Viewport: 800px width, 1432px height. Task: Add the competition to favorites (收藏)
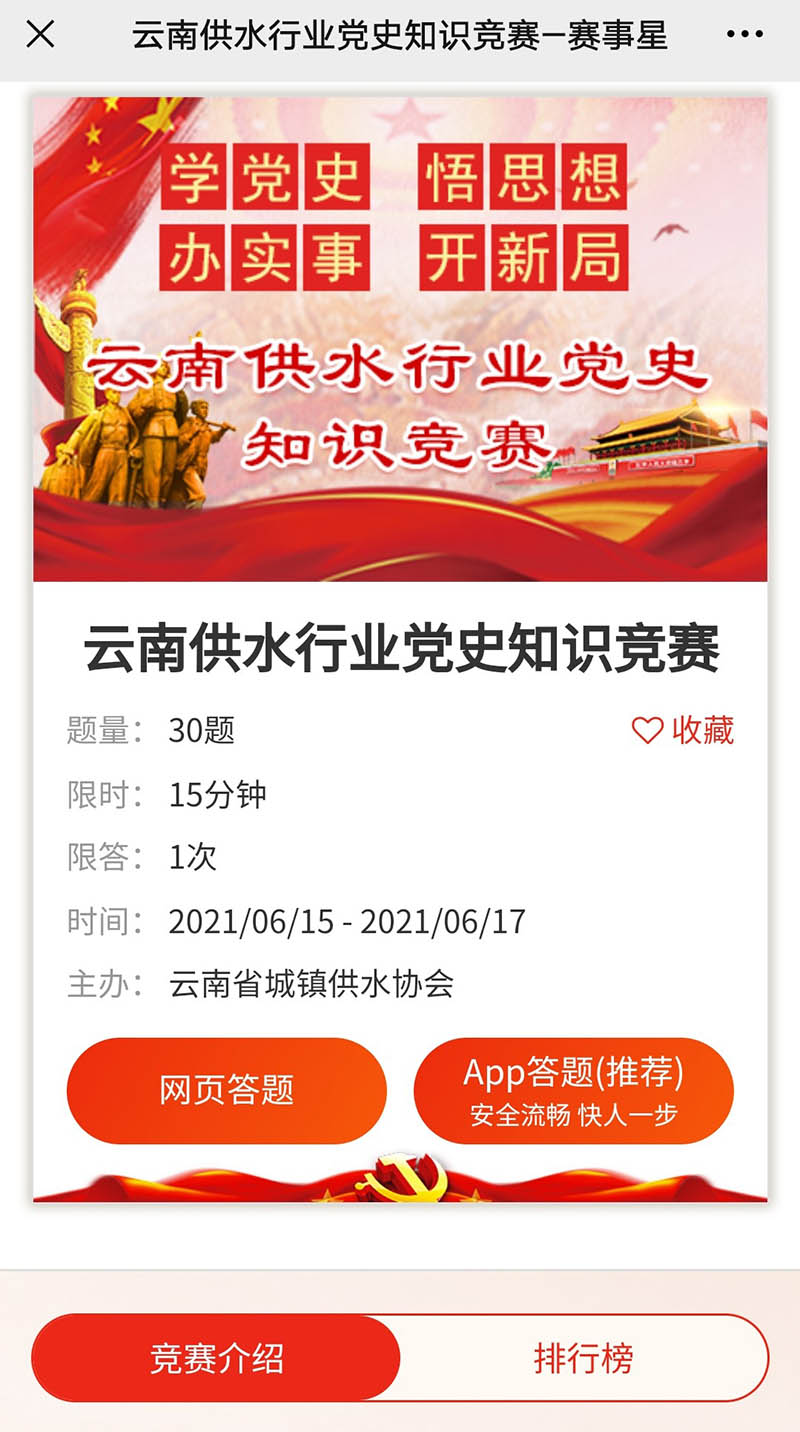point(683,731)
